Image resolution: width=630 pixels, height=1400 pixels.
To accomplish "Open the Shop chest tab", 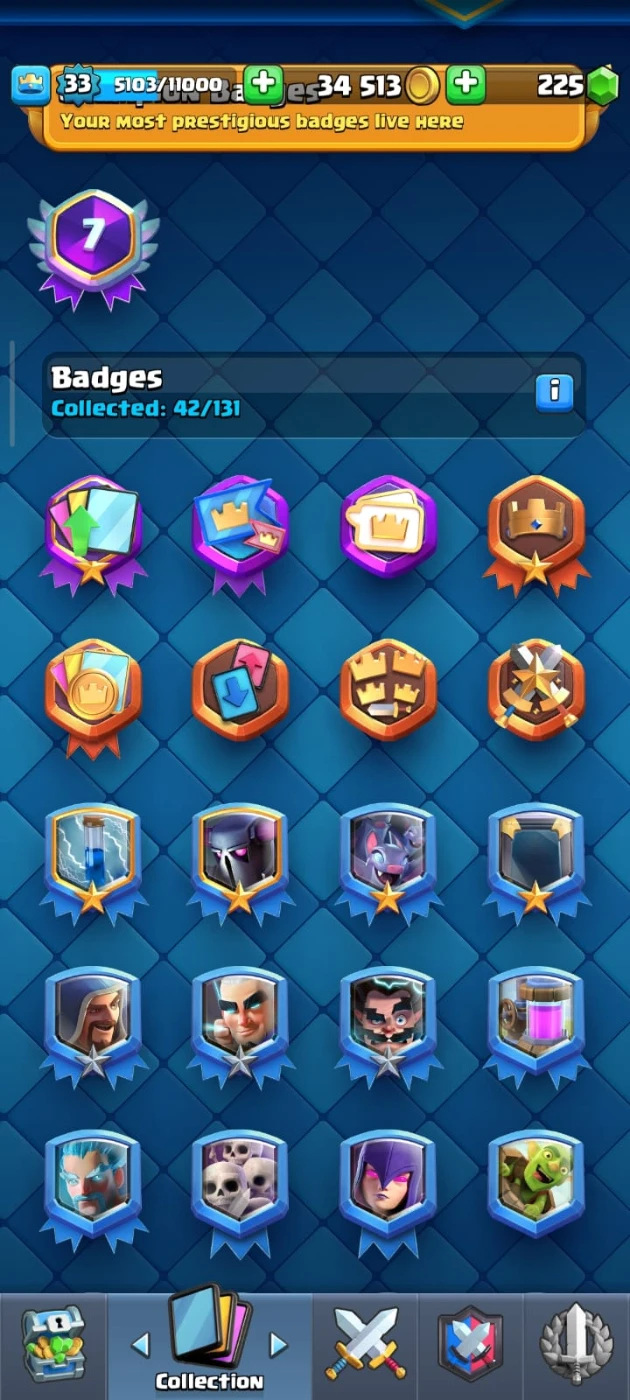I will click(53, 1345).
